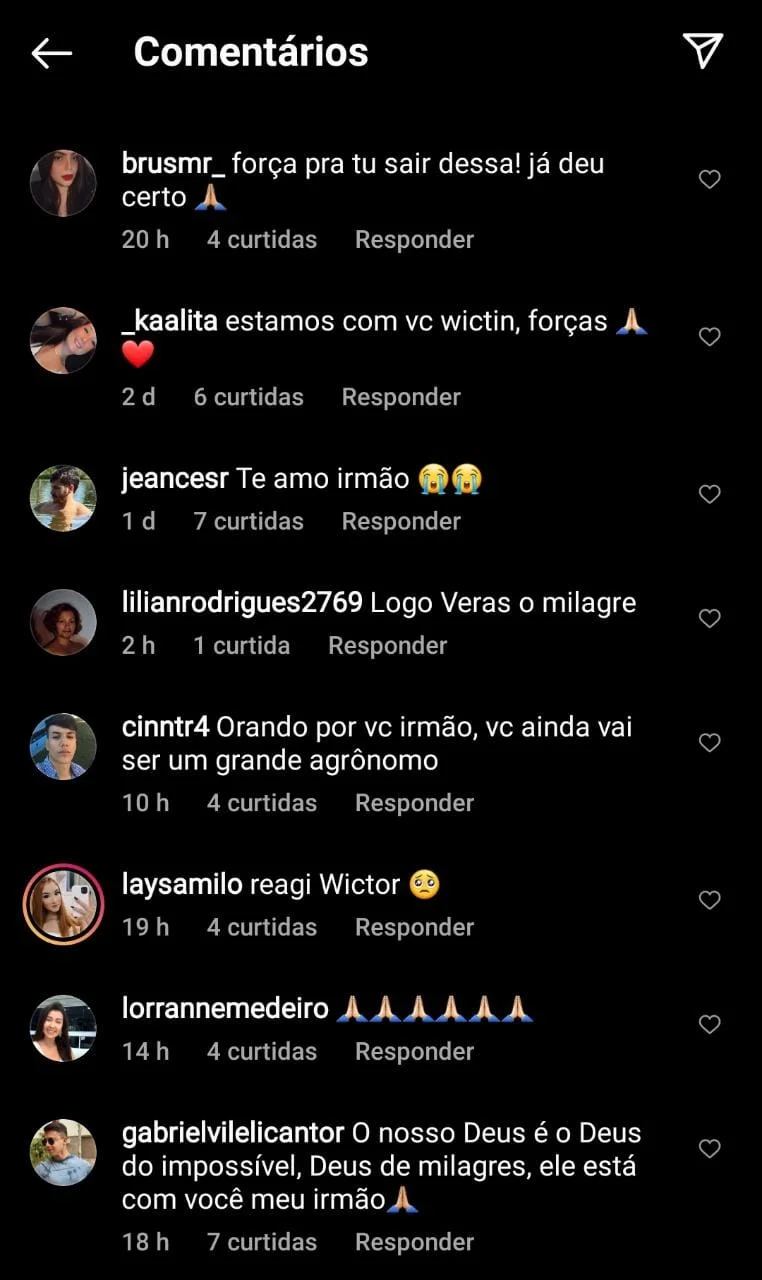This screenshot has height=1280, width=762.
Task: Reply to _kaalita's comment
Action: point(401,397)
